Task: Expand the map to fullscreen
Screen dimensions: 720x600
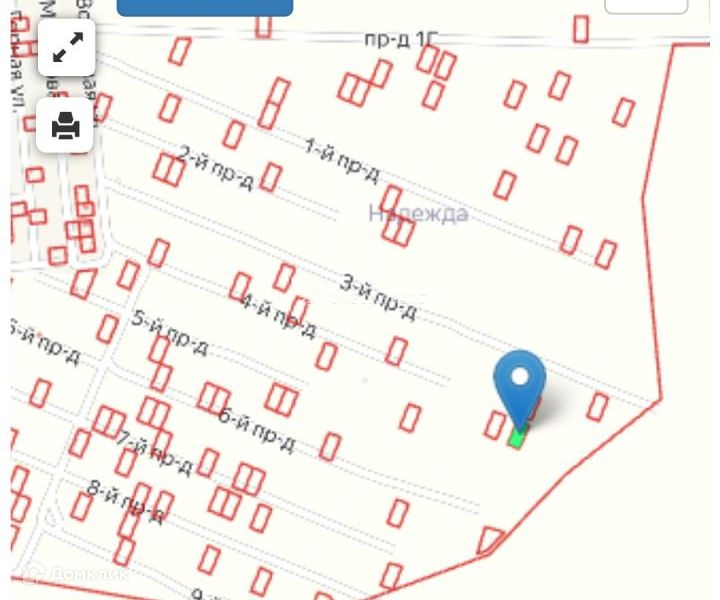Action: (x=67, y=47)
